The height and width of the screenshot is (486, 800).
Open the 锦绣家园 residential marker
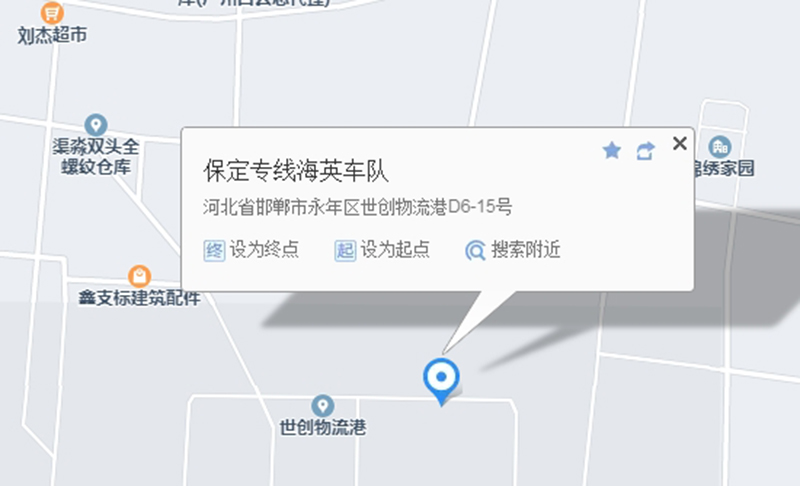pos(720,147)
